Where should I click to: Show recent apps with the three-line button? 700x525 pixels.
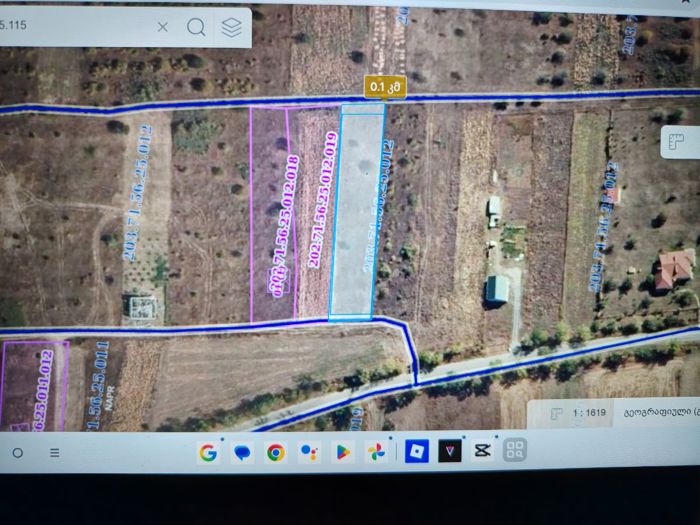pyautogui.click(x=54, y=453)
